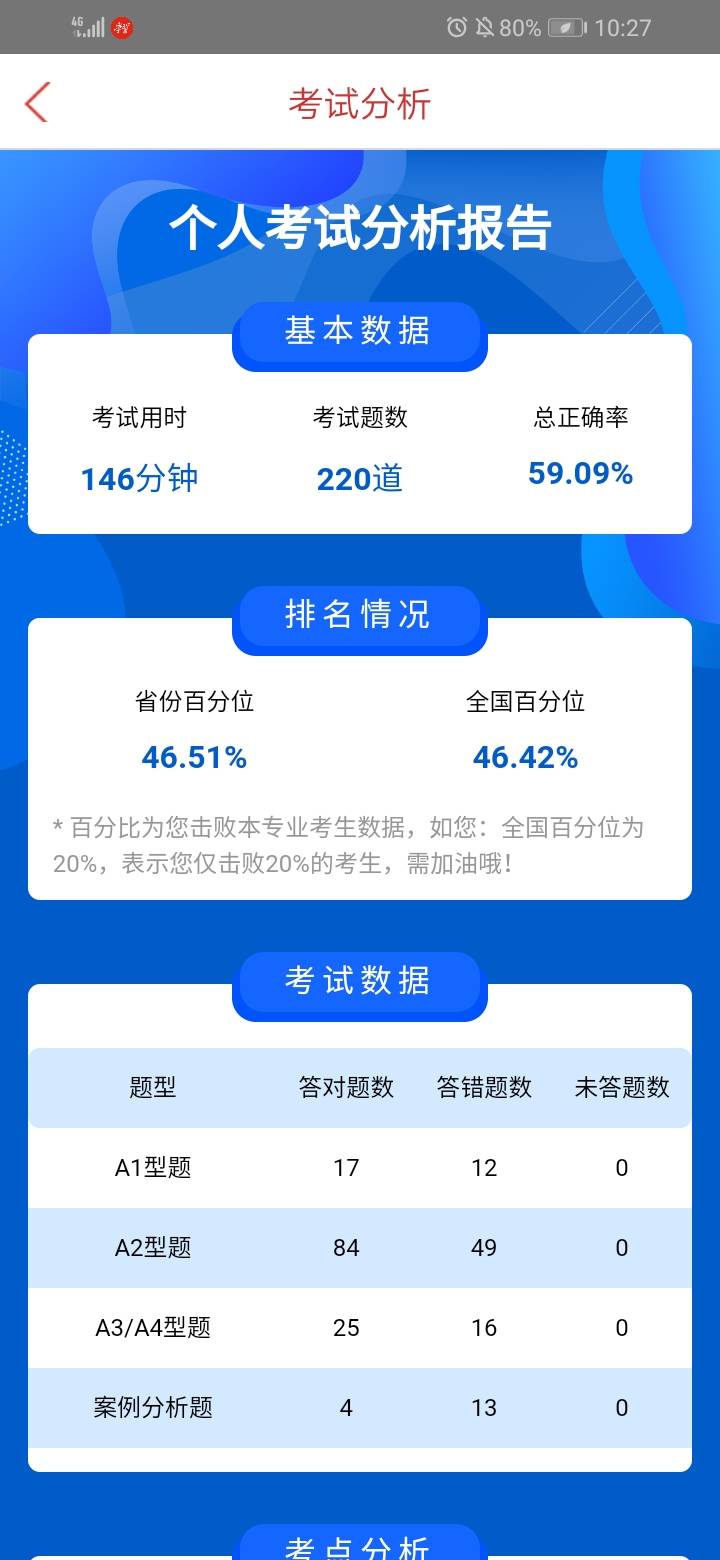The image size is (720, 1560).
Task: Tap the do-not-disturb bell icon
Action: pos(487,27)
